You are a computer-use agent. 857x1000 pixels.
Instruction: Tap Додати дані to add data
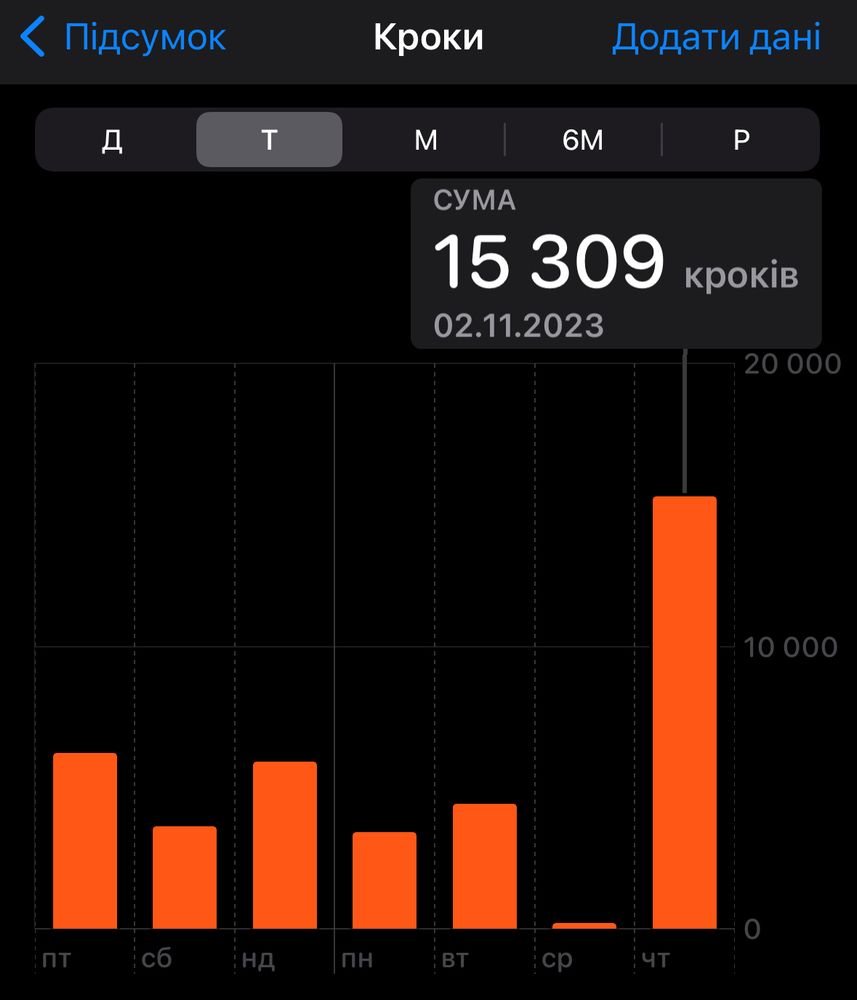click(x=716, y=38)
